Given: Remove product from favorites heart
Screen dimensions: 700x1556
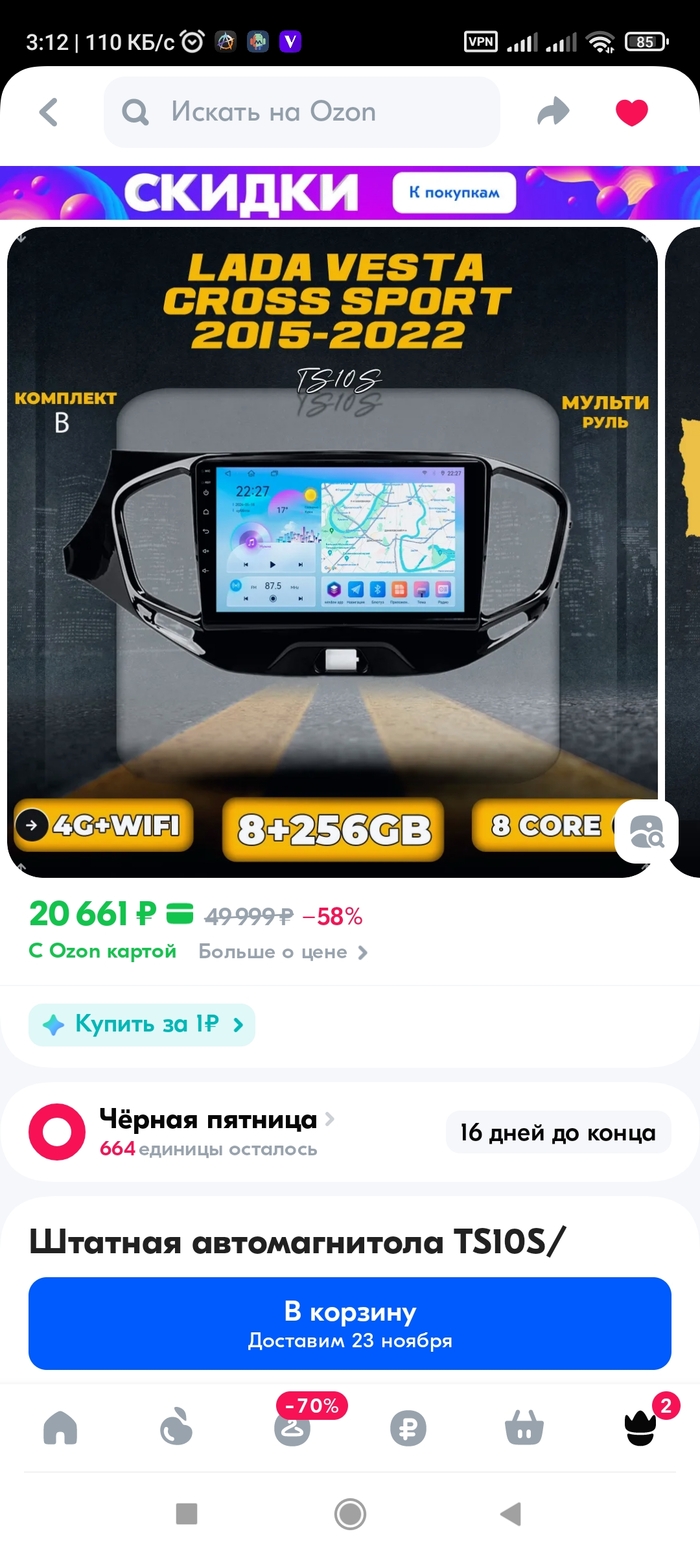Looking at the screenshot, I should coord(631,112).
